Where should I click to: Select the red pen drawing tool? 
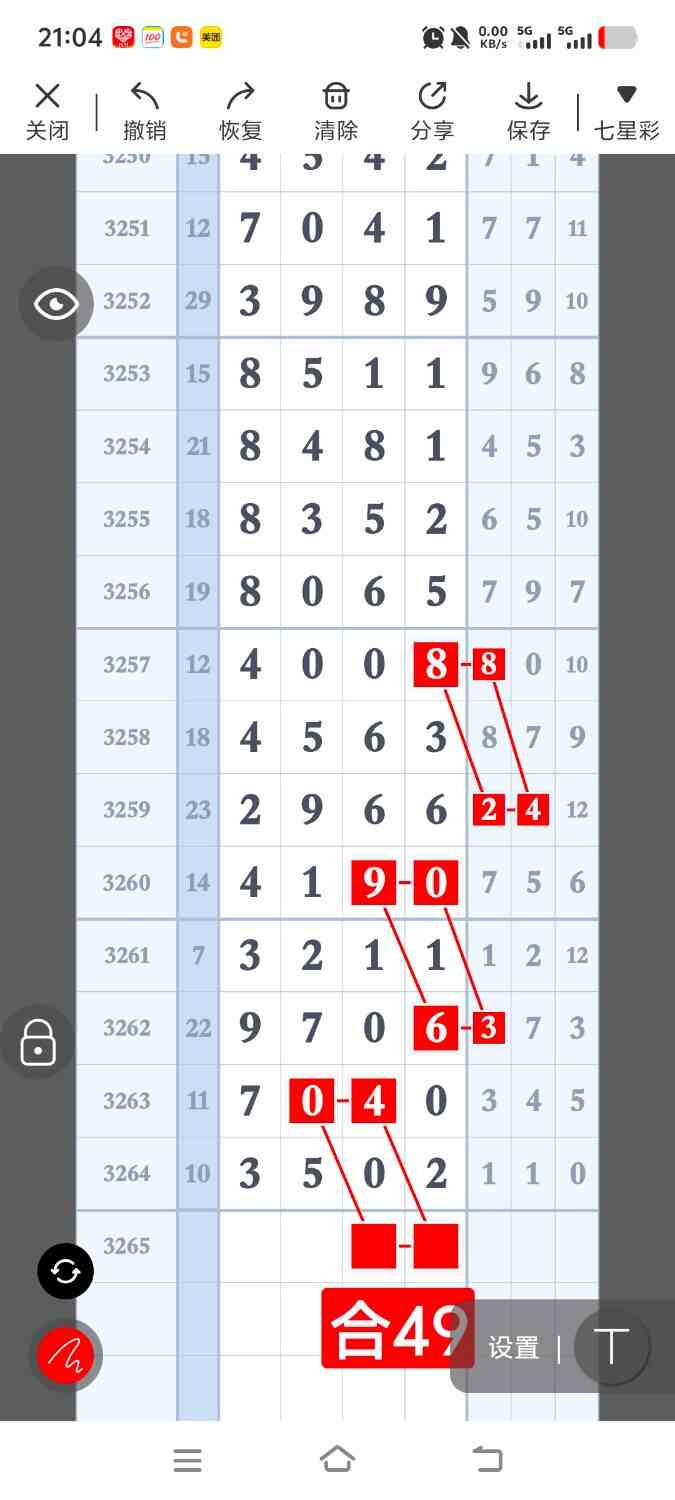pyautogui.click(x=65, y=1356)
